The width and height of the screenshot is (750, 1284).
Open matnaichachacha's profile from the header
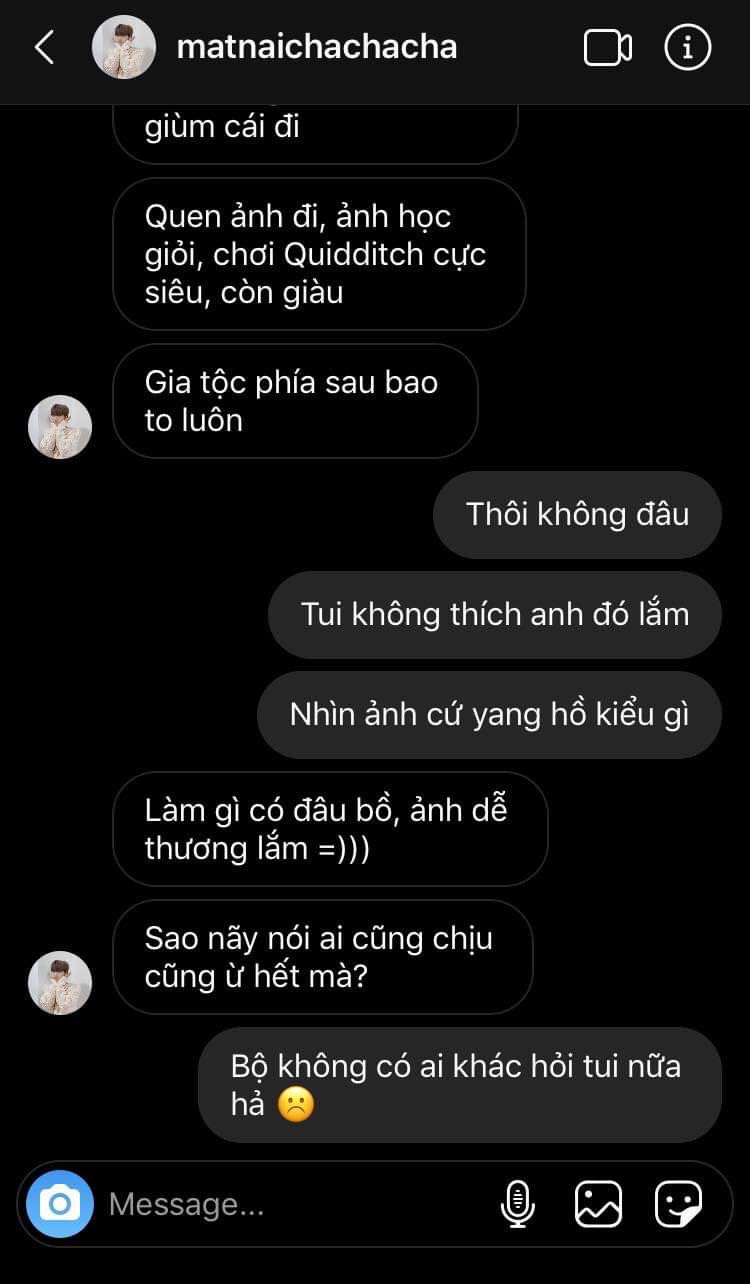pos(316,47)
